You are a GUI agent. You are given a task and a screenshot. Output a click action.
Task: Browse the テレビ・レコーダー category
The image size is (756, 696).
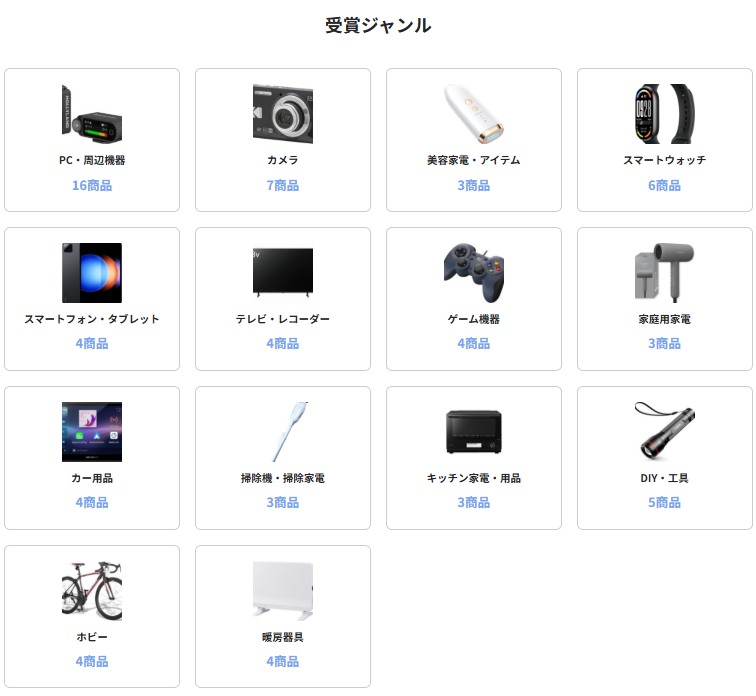click(x=283, y=299)
